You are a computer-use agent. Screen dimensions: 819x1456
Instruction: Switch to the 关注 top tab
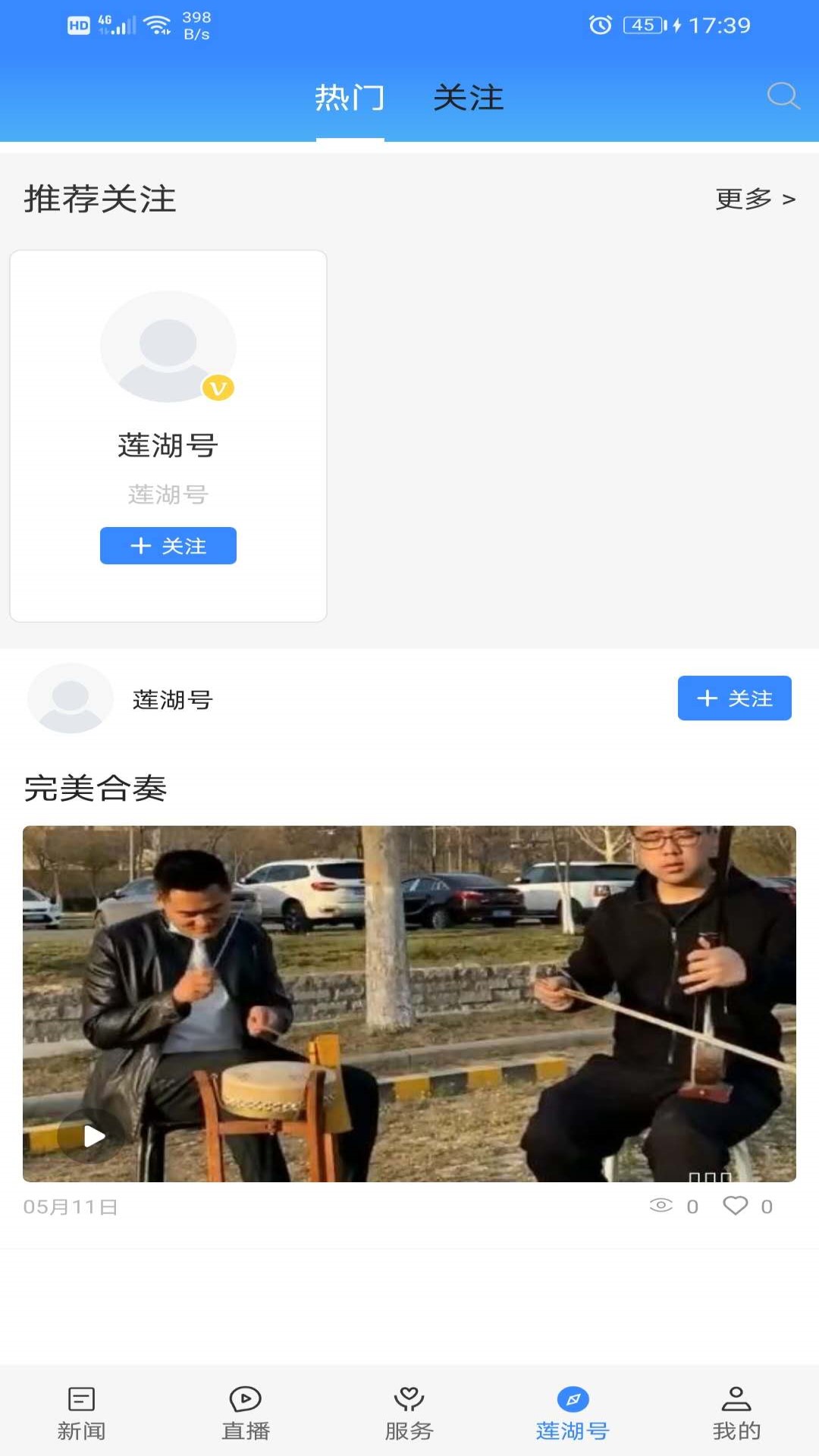(468, 98)
